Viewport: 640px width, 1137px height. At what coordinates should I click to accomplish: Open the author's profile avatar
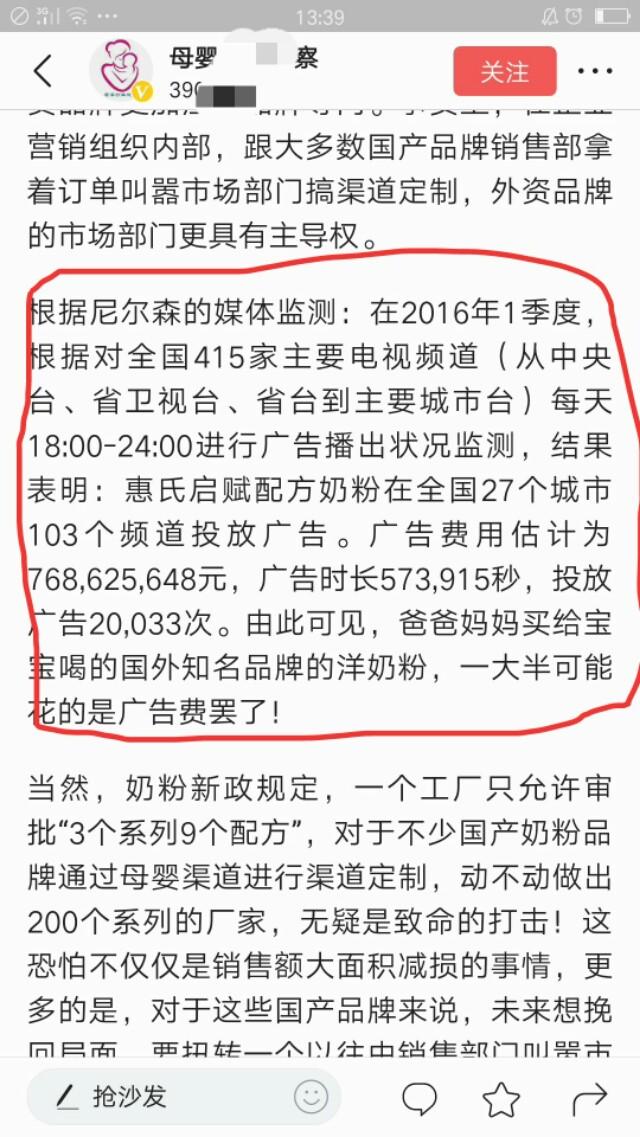[x=121, y=72]
